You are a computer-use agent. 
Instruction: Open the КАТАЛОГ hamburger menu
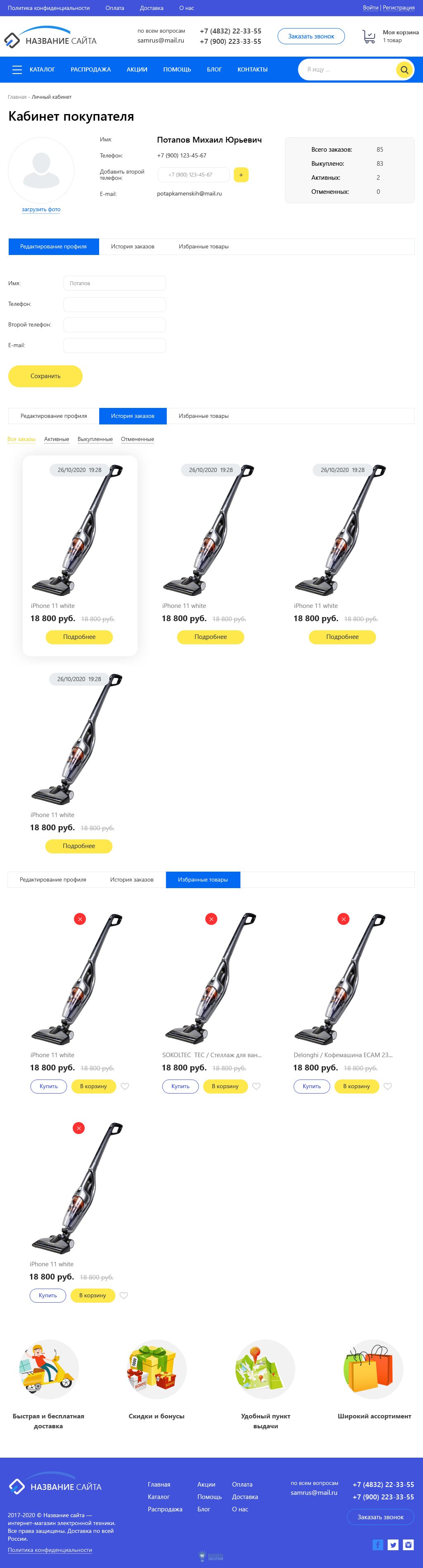pos(17,69)
